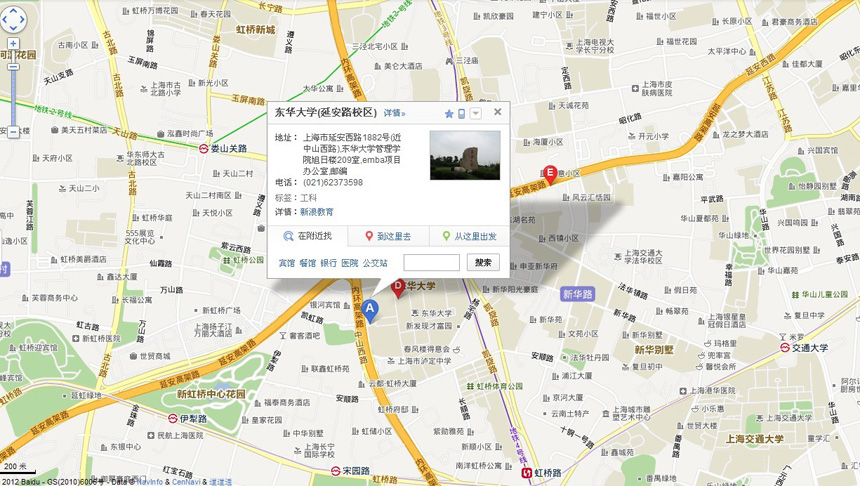Screen dimensions: 860x486
Task: Search nearby 银行
Action: tap(328, 262)
